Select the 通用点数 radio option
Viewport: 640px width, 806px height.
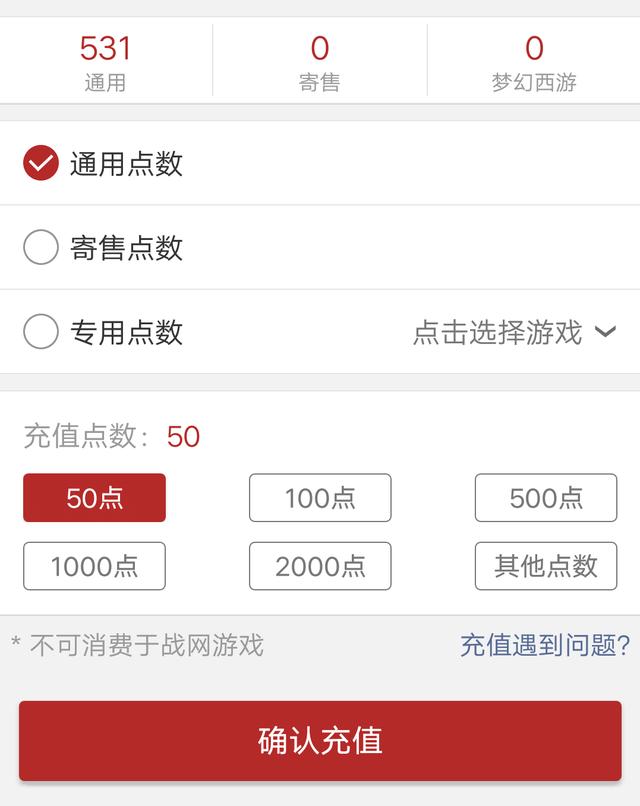41,164
